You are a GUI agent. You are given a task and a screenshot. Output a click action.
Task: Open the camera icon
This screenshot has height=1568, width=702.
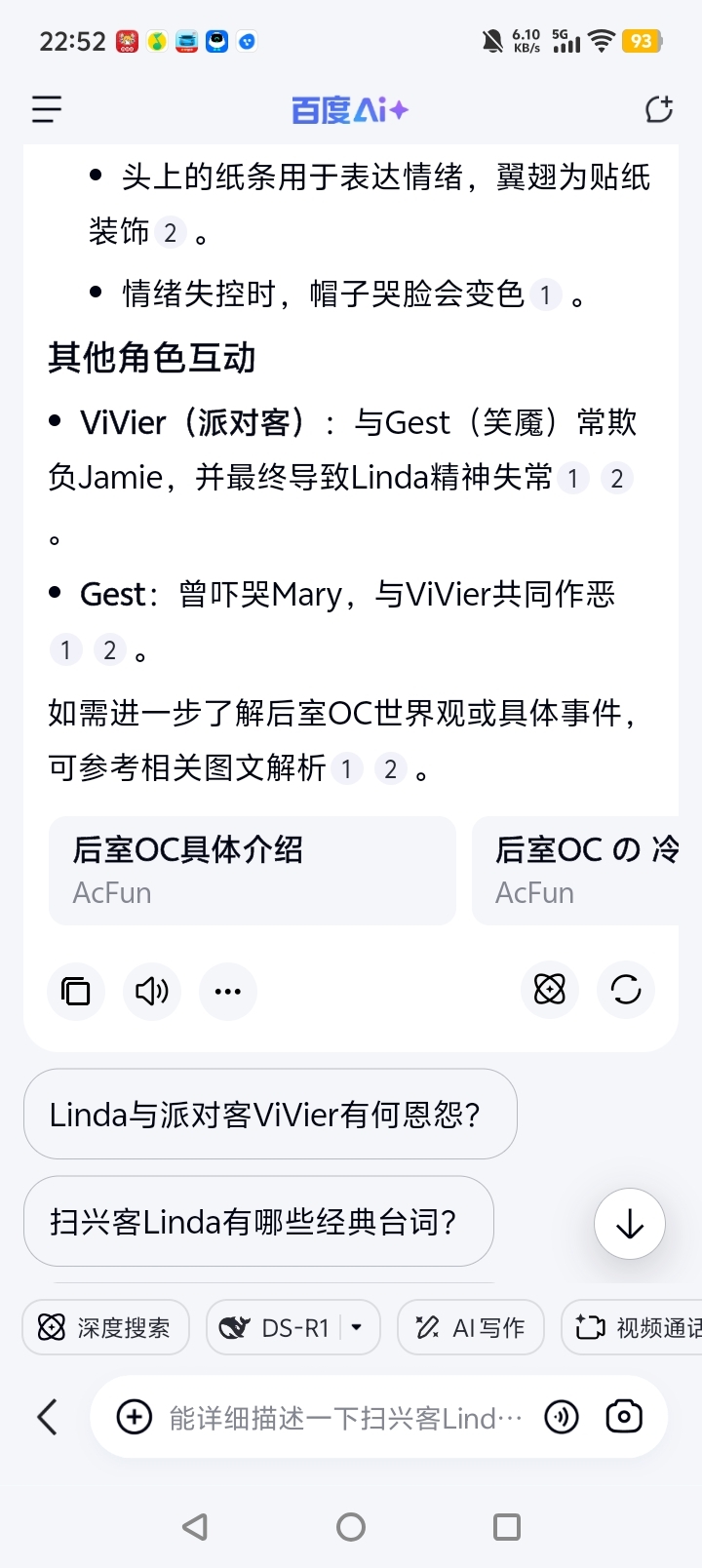tap(624, 1417)
